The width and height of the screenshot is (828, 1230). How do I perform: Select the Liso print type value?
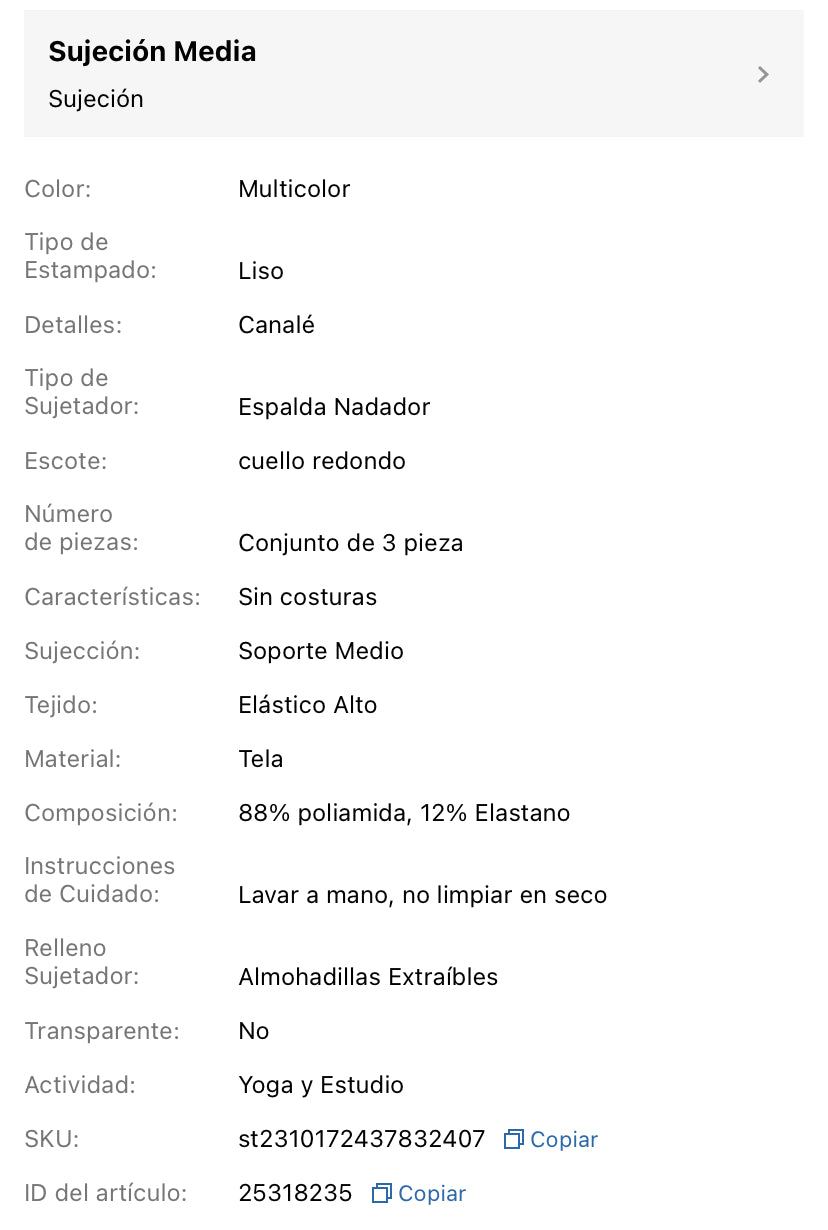point(260,270)
